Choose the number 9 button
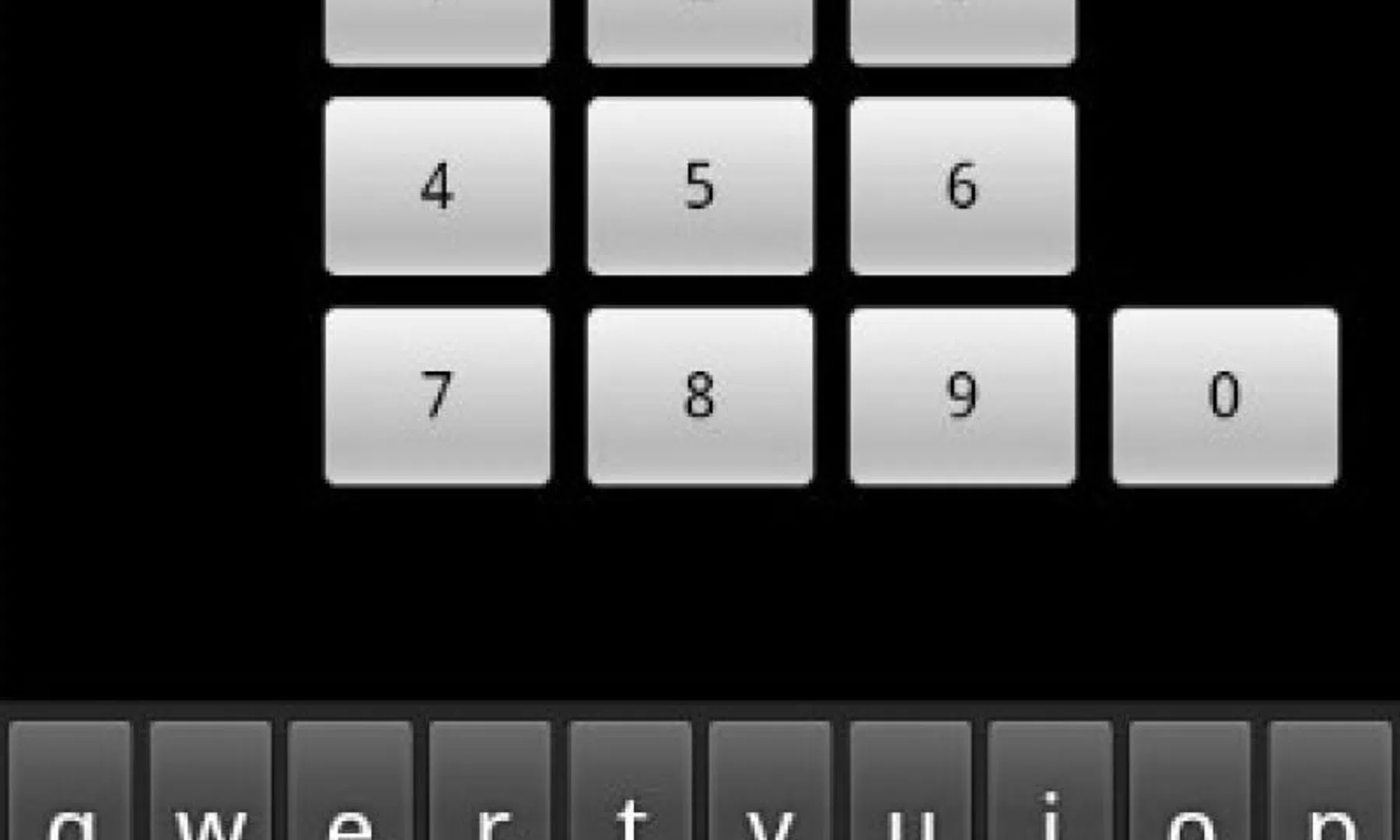Screen dimensions: 1400x840 point(962,396)
